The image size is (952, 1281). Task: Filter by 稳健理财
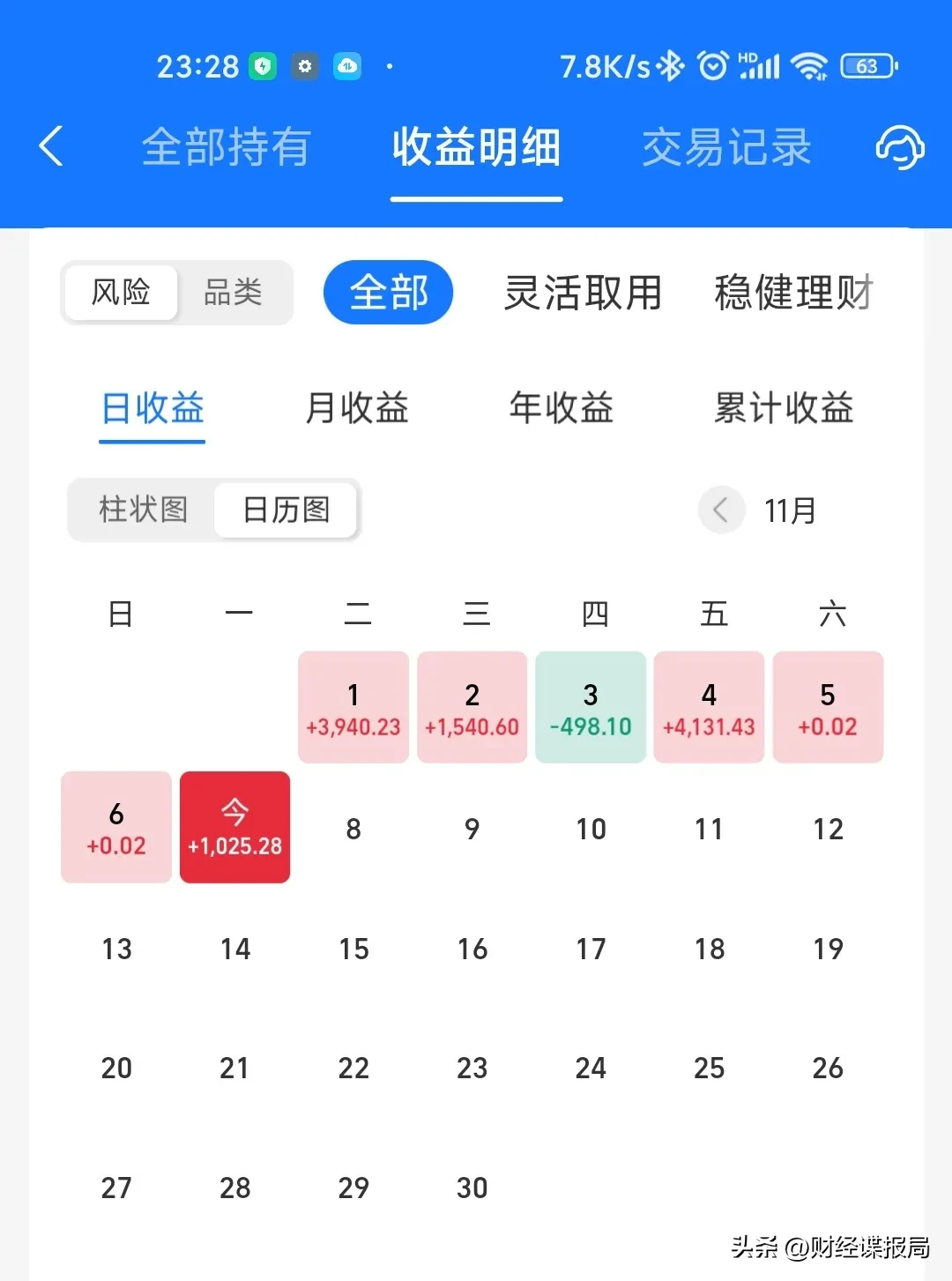(792, 293)
